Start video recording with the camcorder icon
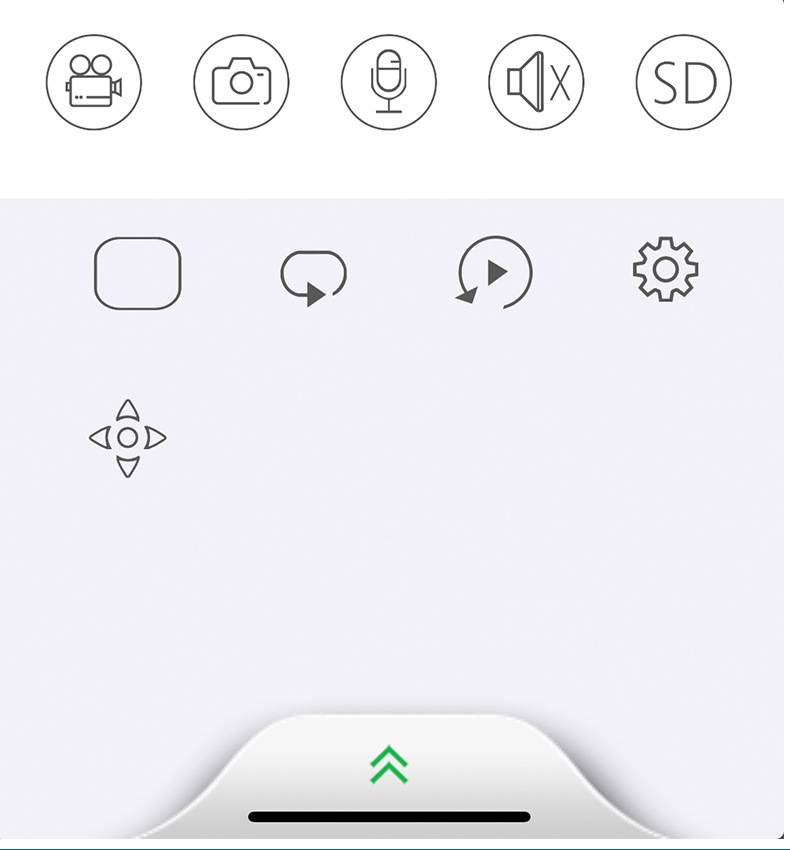 pyautogui.click(x=94, y=82)
